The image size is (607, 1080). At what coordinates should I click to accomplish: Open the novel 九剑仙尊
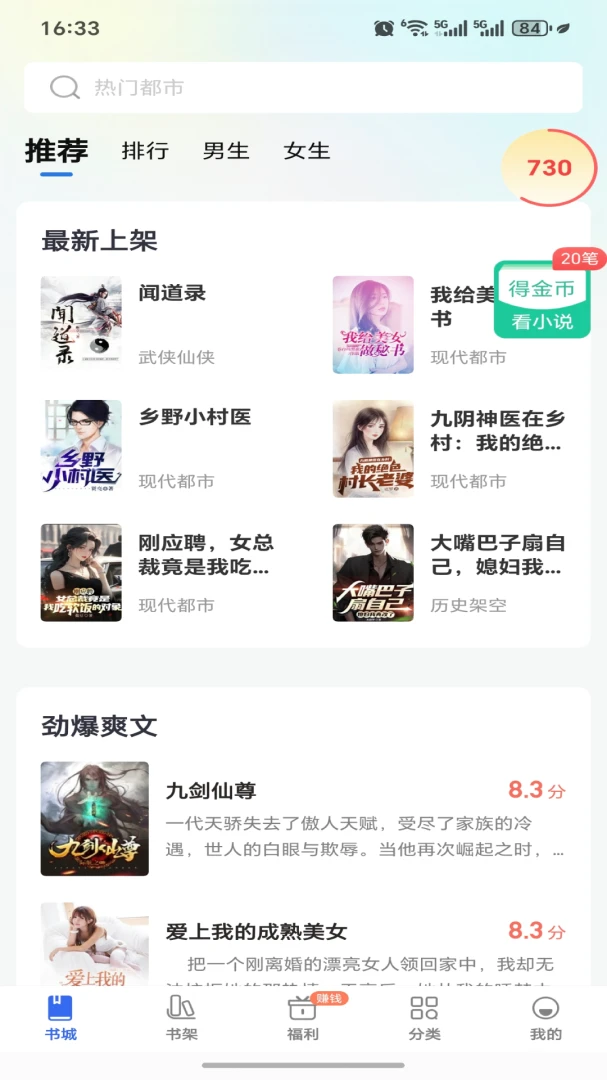click(x=303, y=818)
